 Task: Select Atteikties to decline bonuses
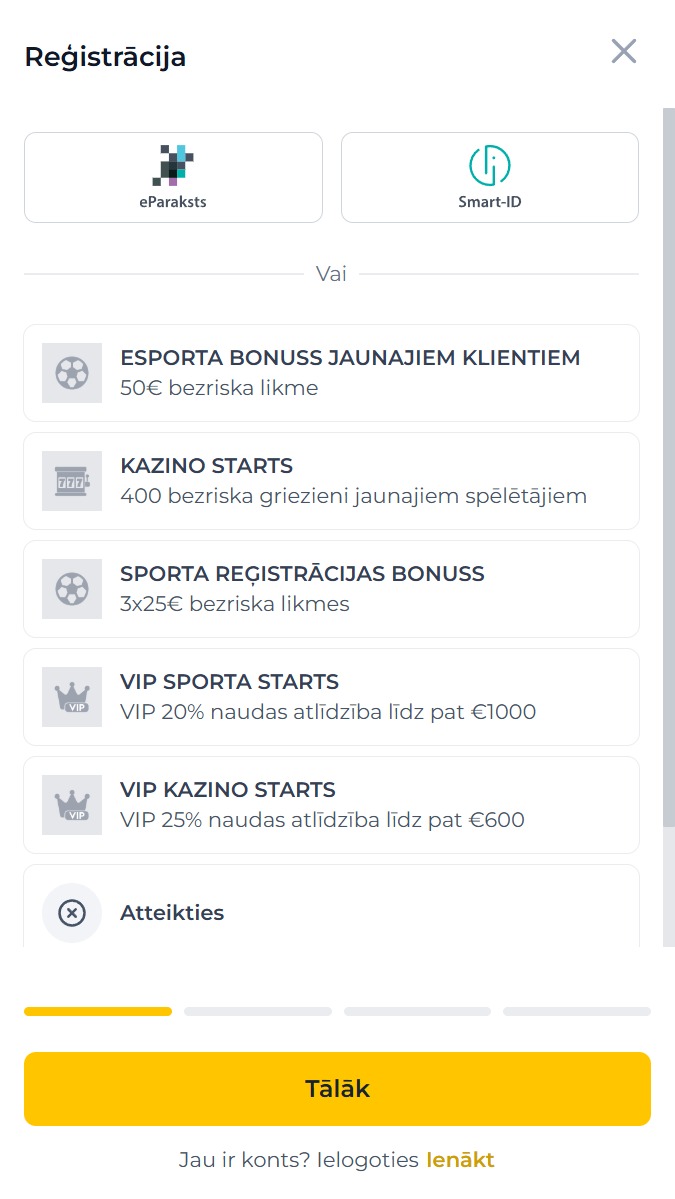click(332, 908)
